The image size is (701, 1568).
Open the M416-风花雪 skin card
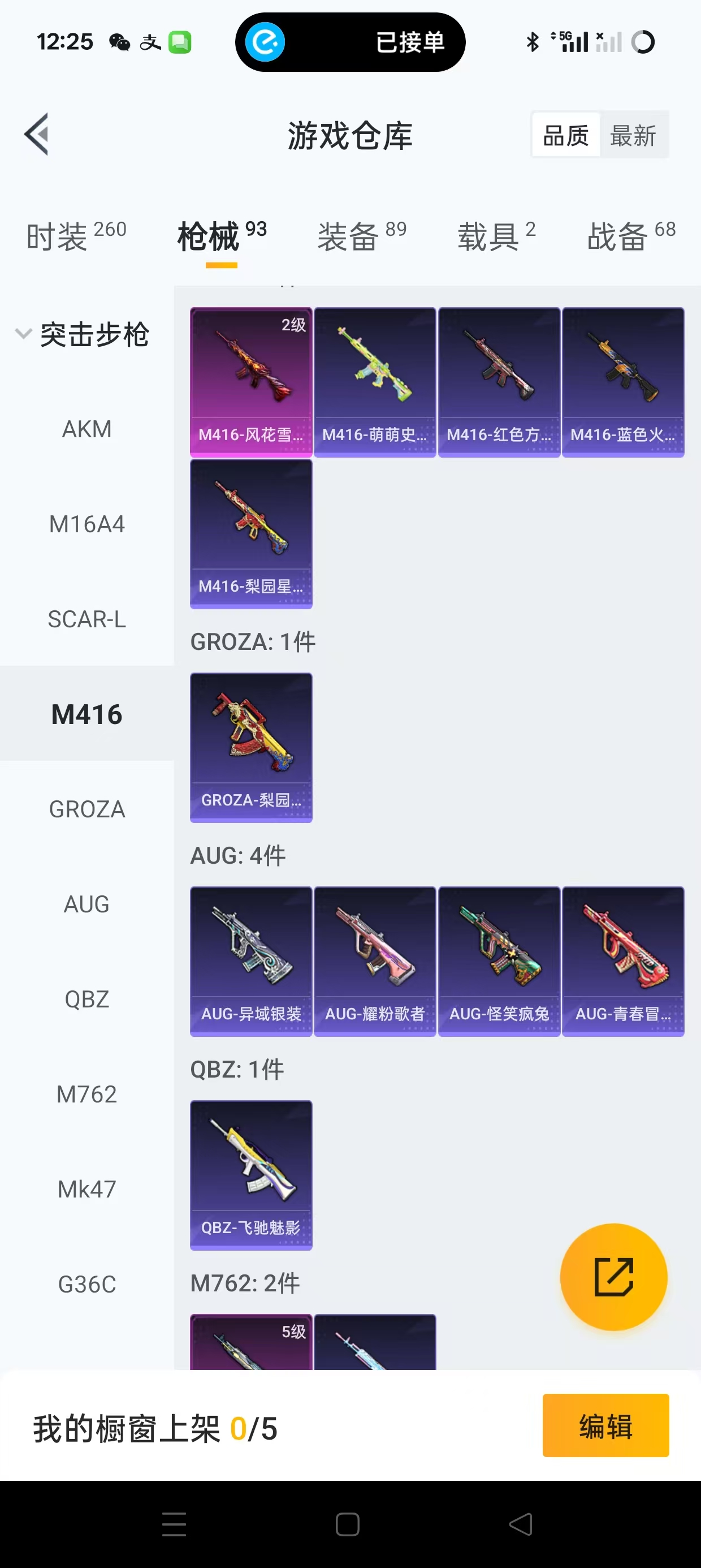coord(250,382)
